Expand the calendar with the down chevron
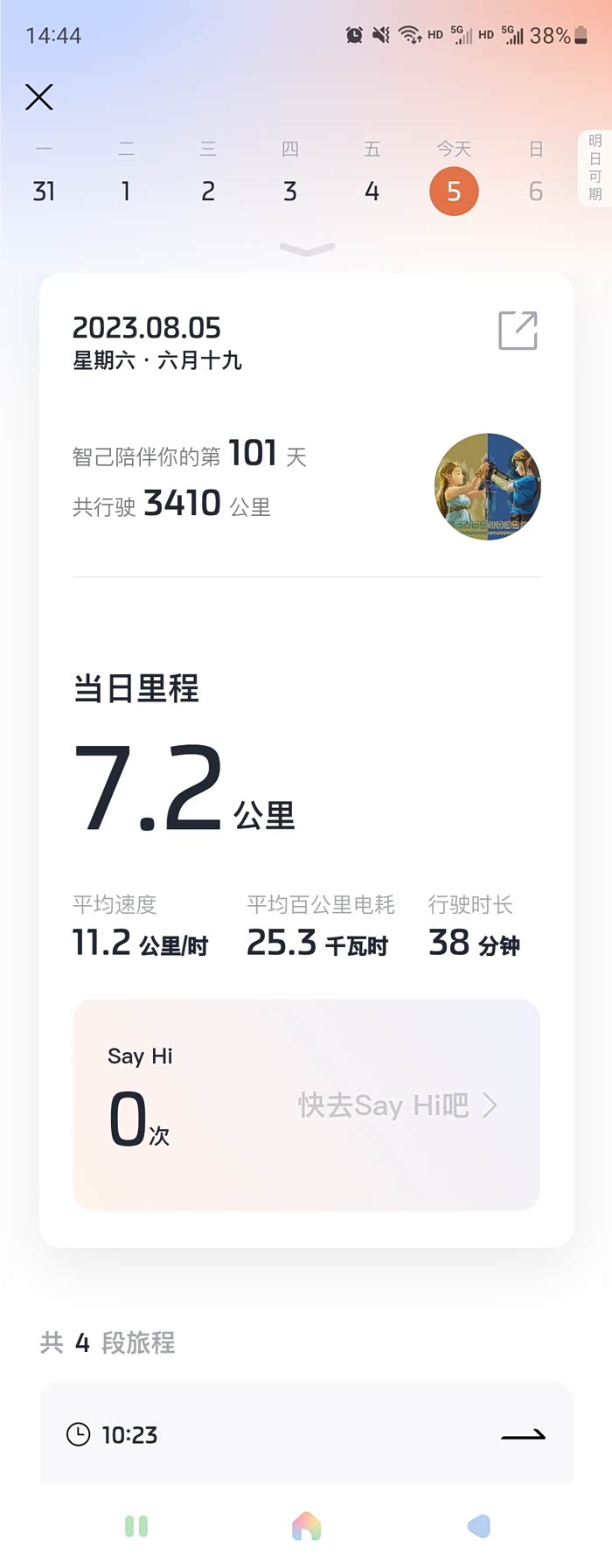Viewport: 612px width, 1568px height. coord(307,249)
